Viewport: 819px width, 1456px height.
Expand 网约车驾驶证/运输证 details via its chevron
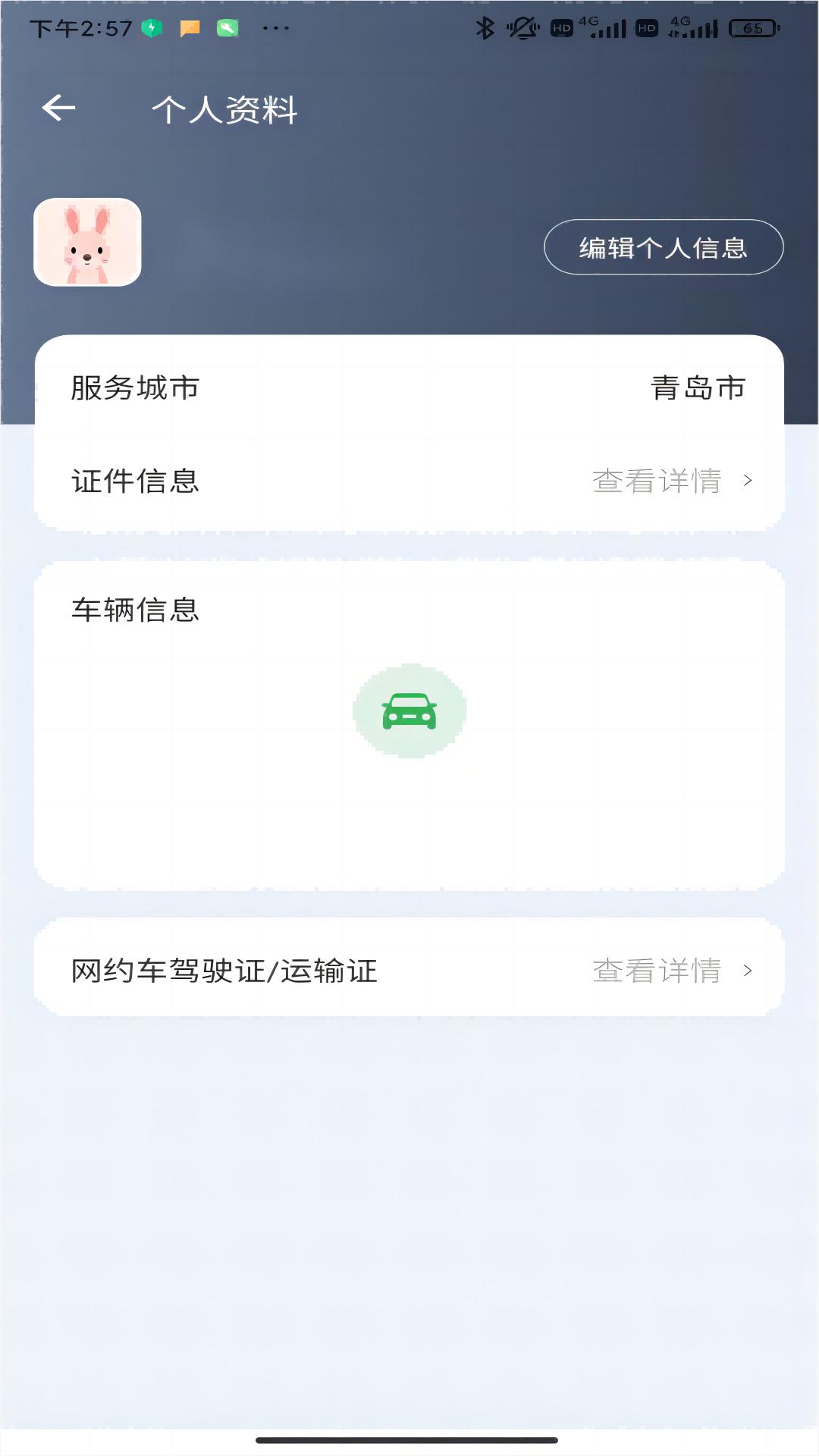click(x=748, y=971)
